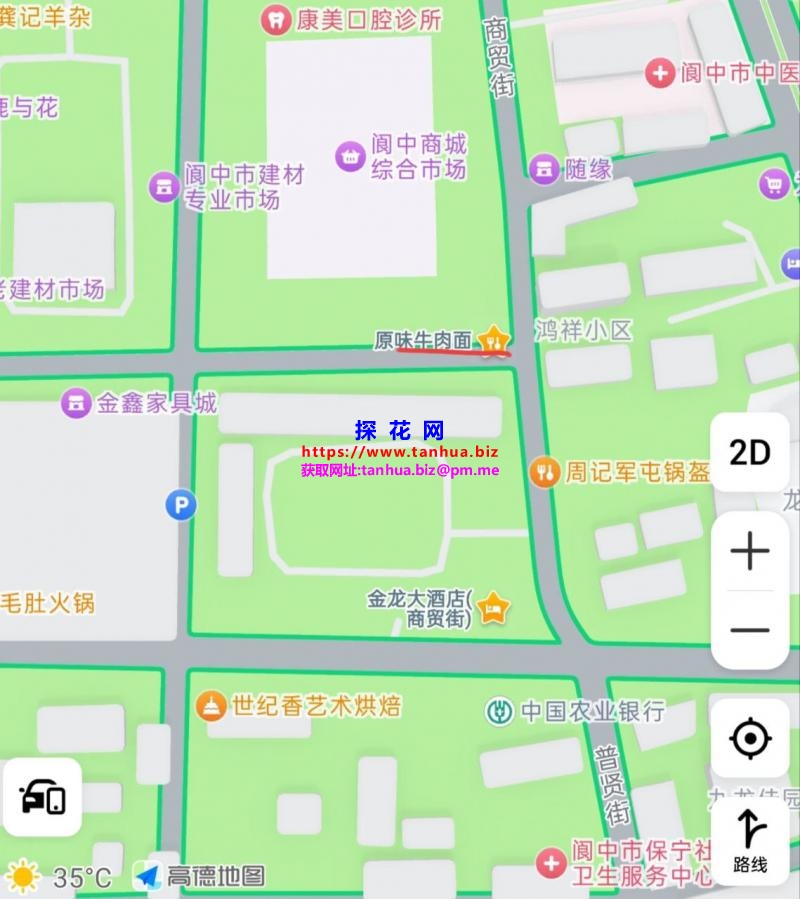Screen dimensions: 800x899
Task: Open the 随缘 shop marker
Action: click(544, 169)
